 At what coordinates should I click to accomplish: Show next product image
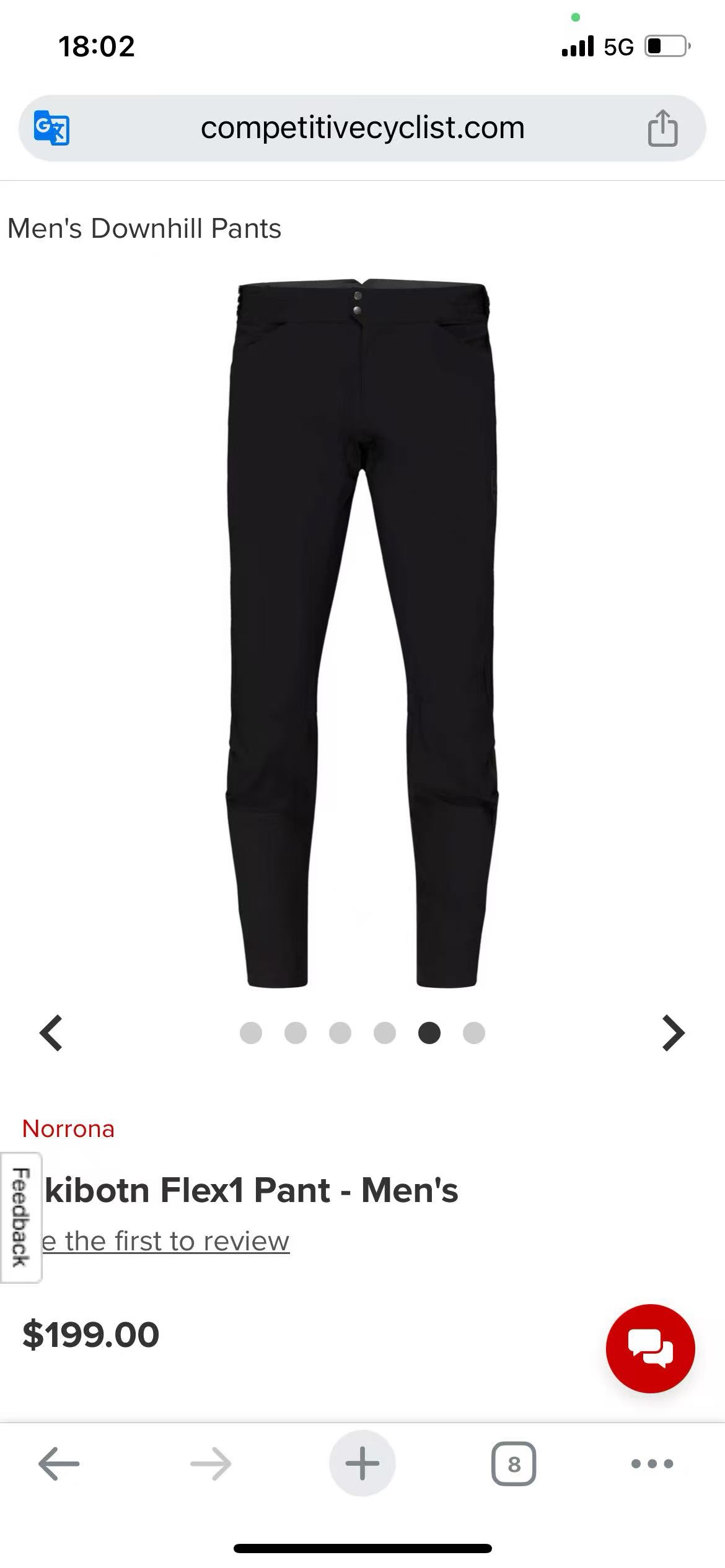click(673, 1033)
